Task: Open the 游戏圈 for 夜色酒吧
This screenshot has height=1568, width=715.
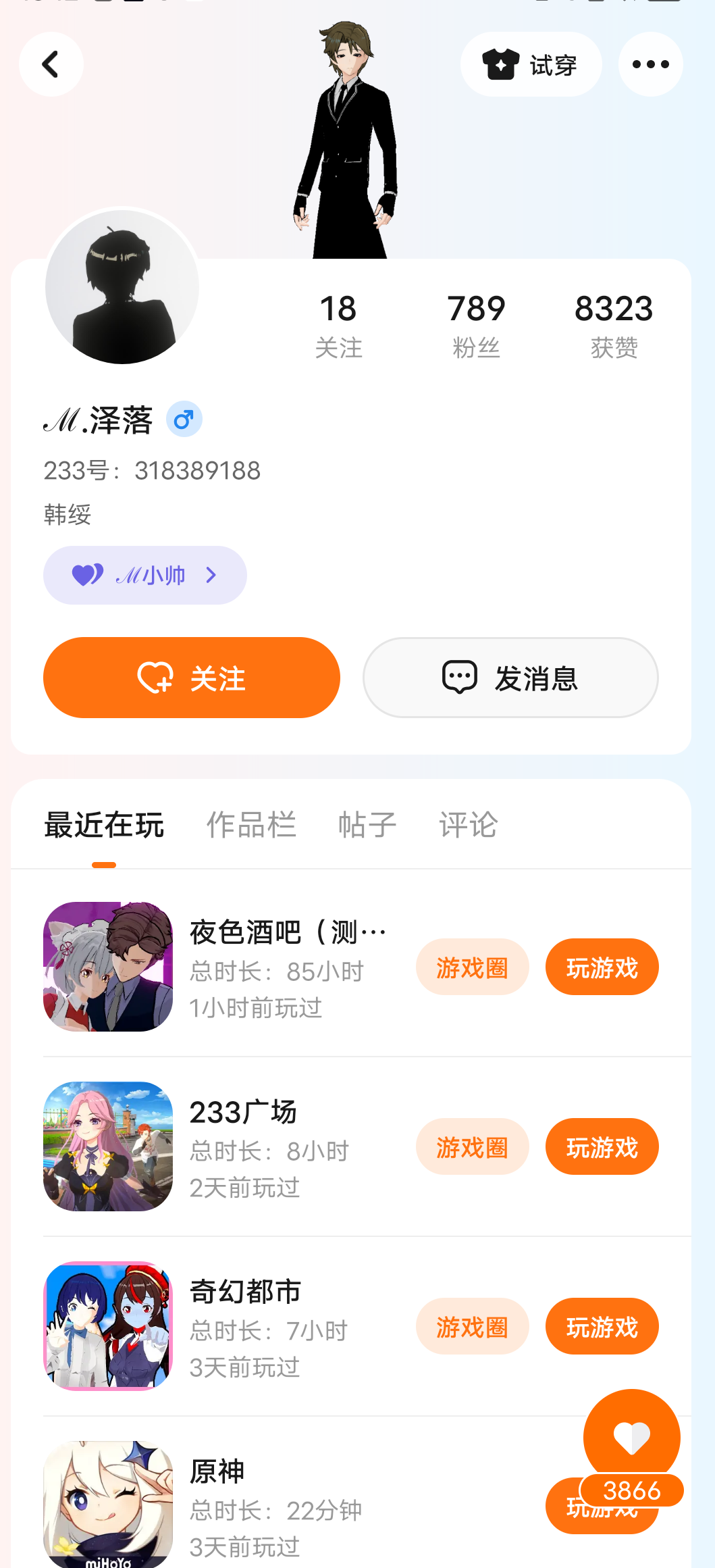Action: (472, 967)
